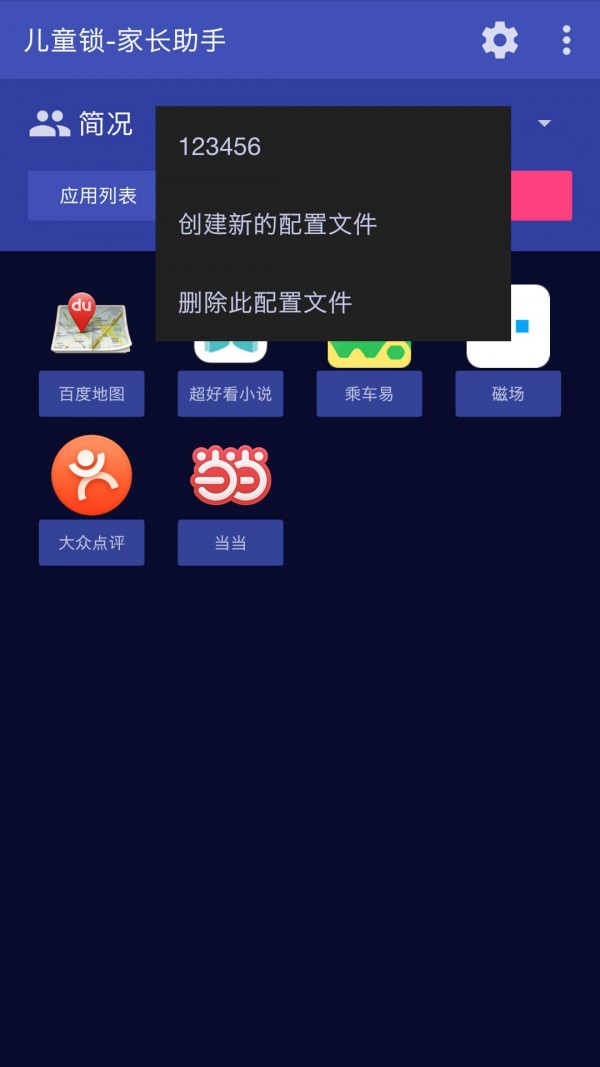
Task: Open the 乘车易 app
Action: point(369,393)
